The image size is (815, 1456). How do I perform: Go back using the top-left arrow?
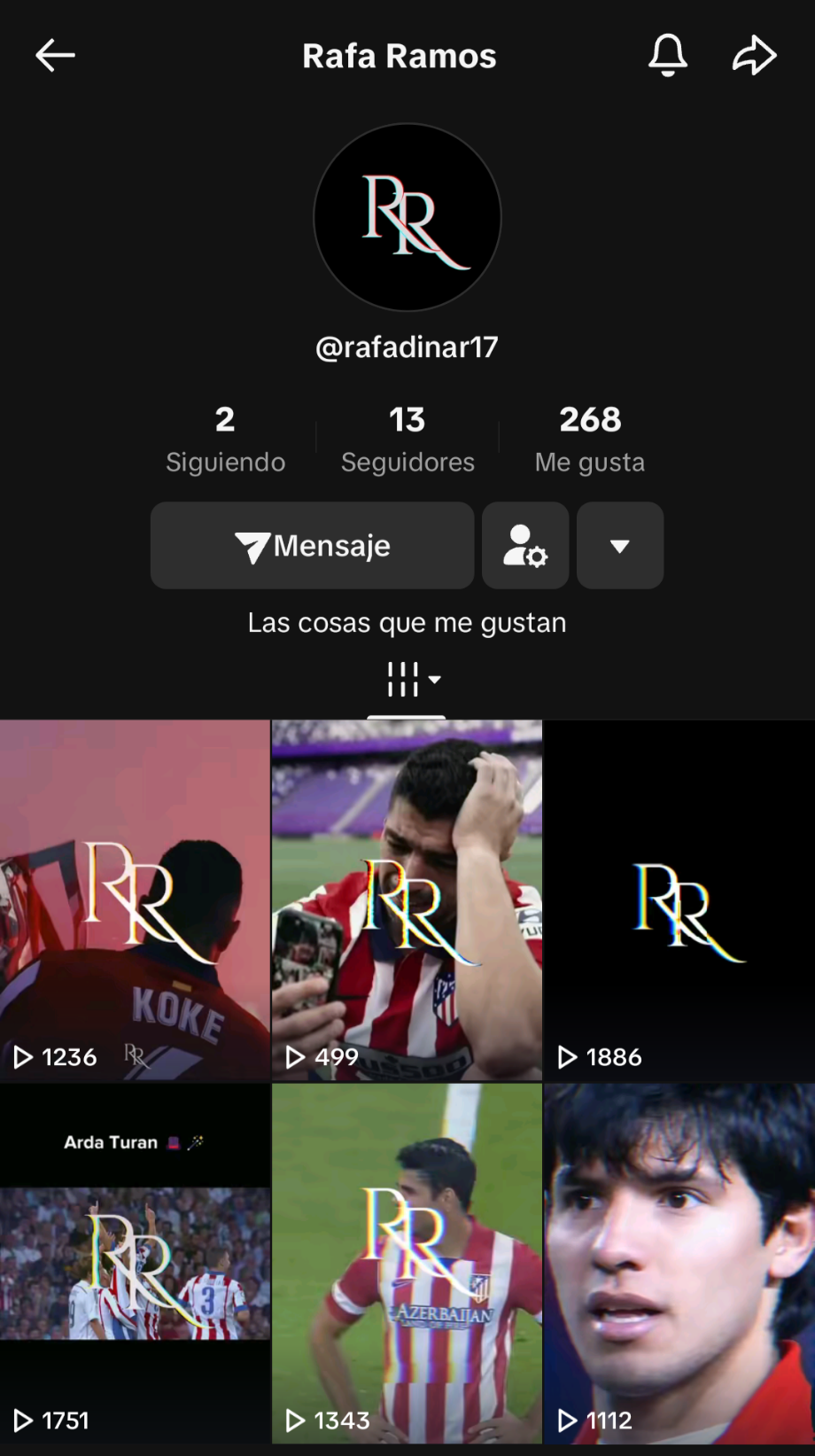click(55, 56)
